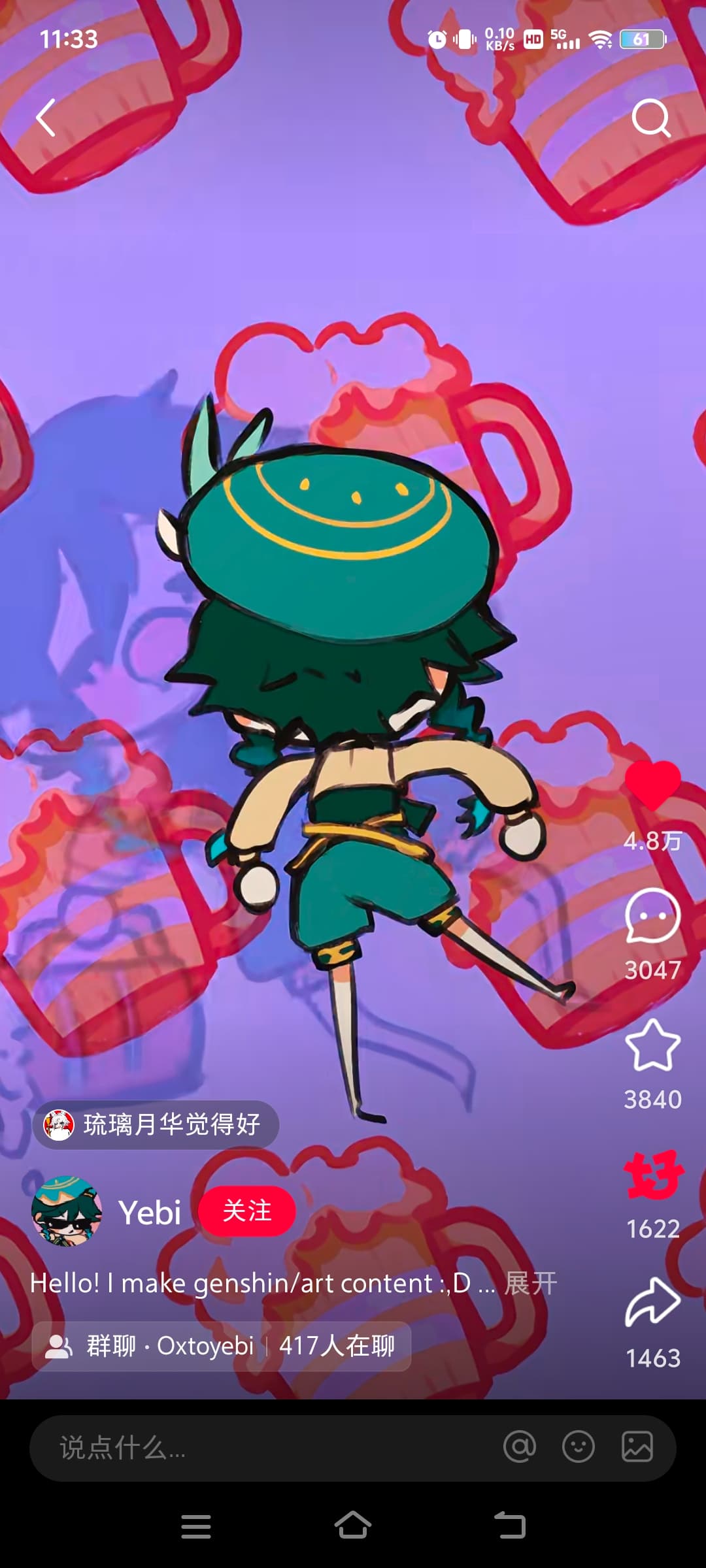Image resolution: width=706 pixels, height=1568 pixels.
Task: Open the comments bubble
Action: 652,916
